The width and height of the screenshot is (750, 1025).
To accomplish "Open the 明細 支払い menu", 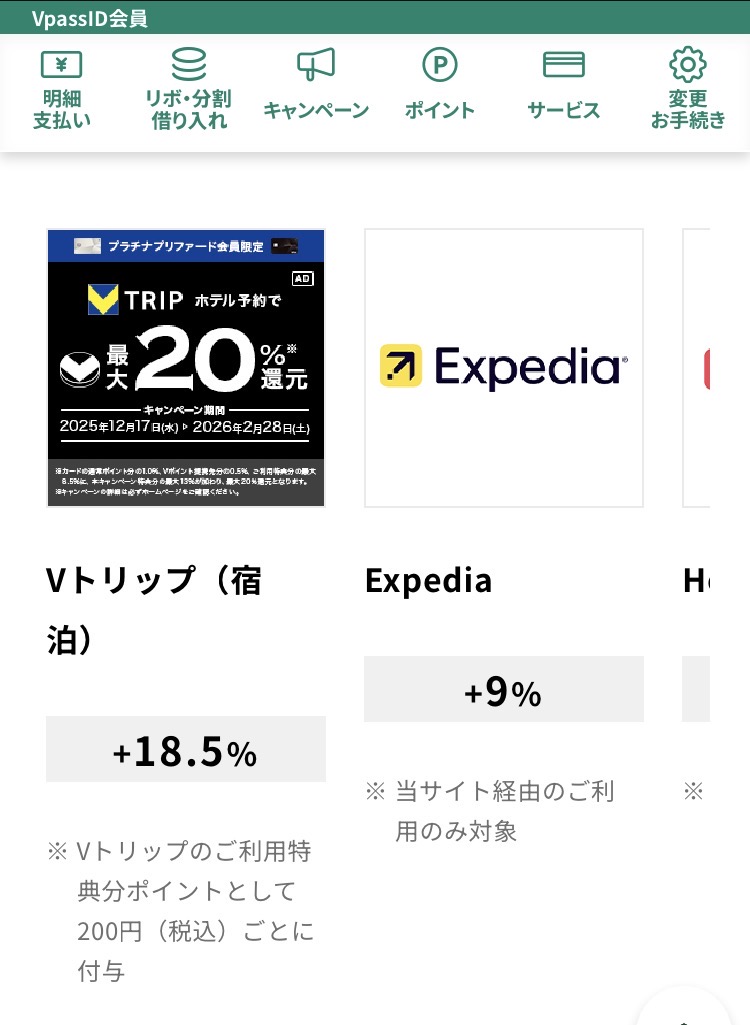I will 62,90.
